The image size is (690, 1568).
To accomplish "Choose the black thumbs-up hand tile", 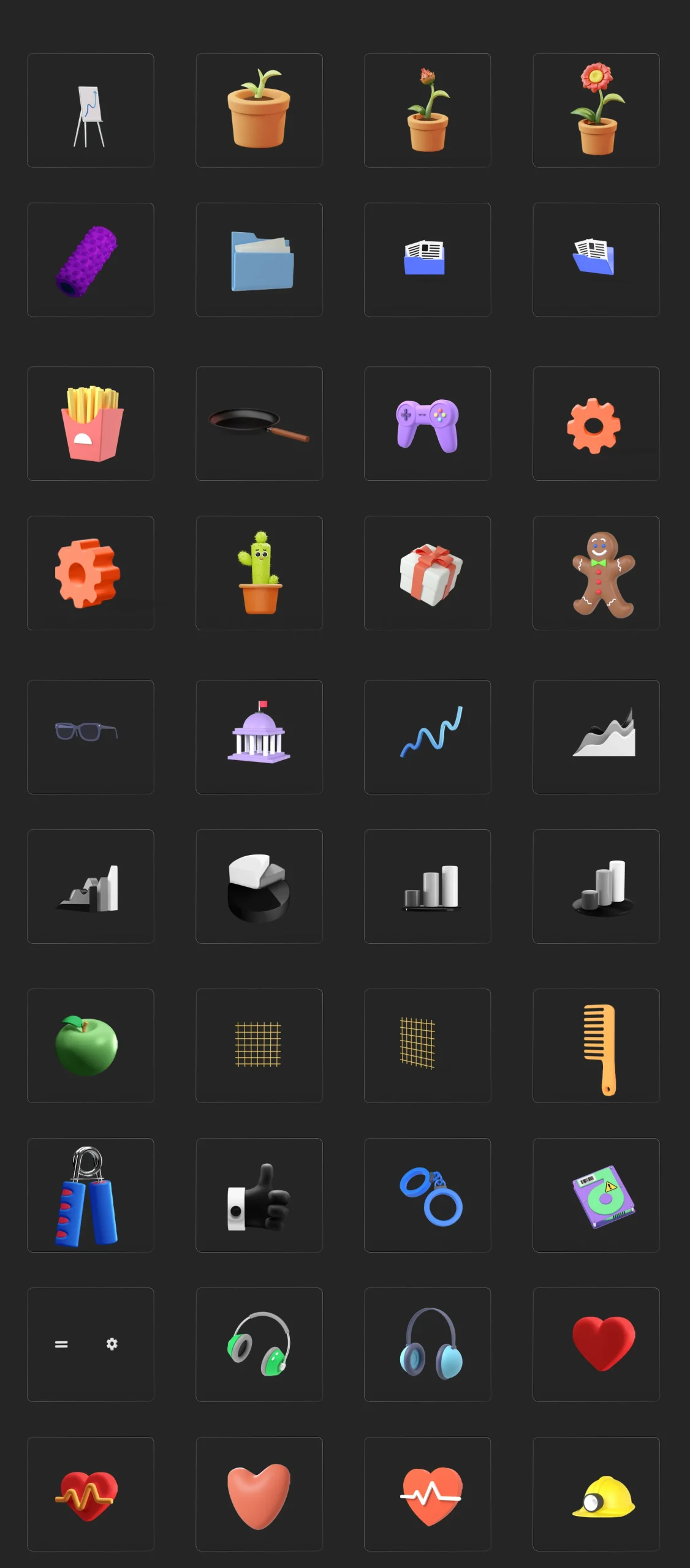I will click(259, 1195).
